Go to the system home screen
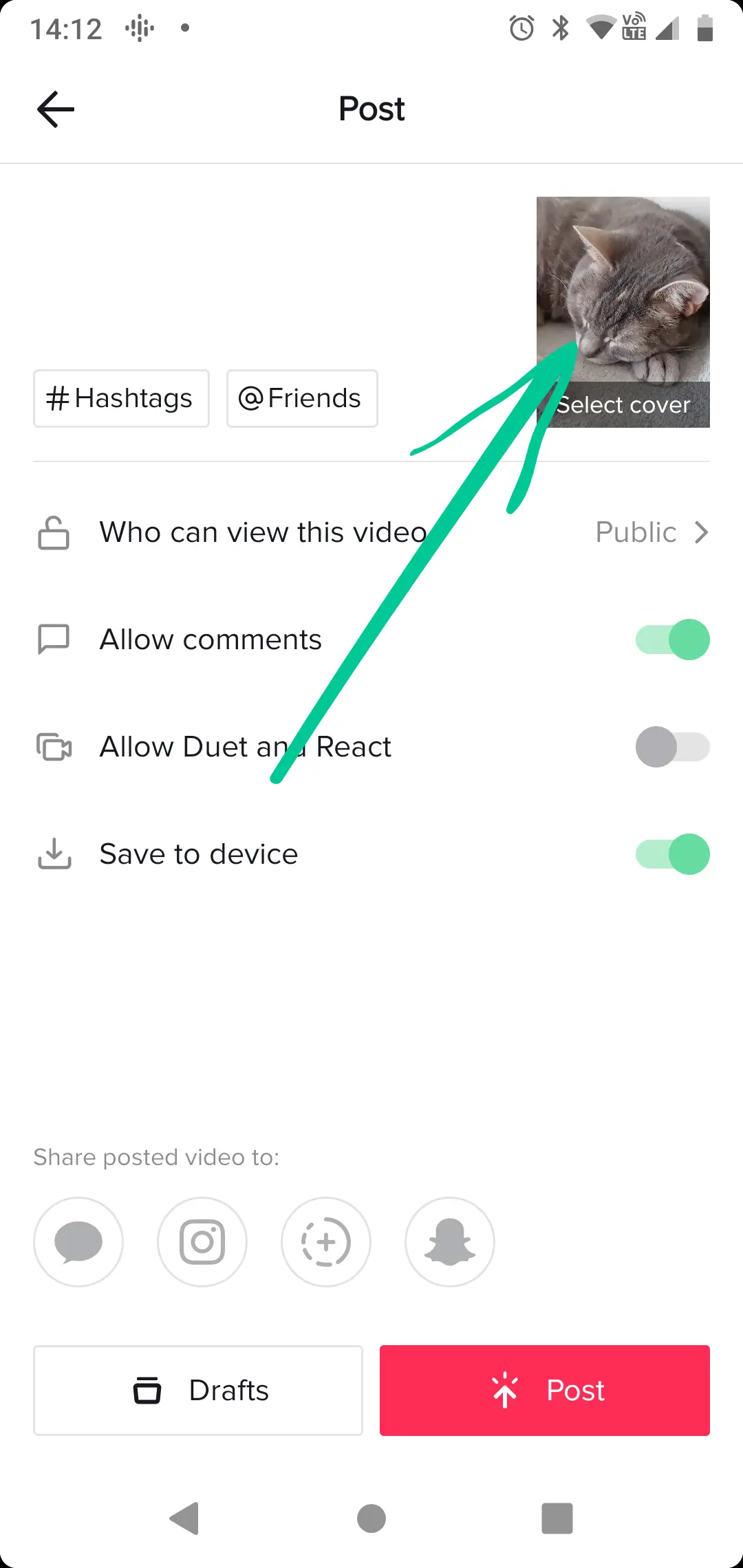 (371, 1518)
